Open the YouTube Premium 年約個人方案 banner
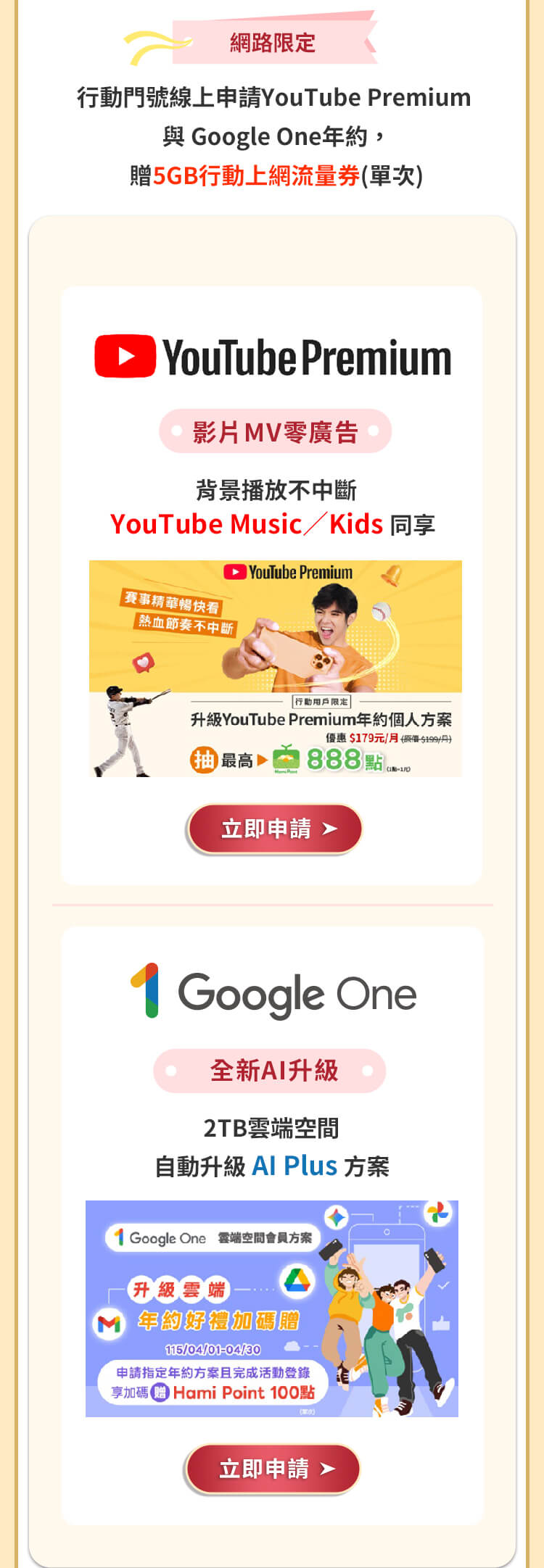544x1568 pixels. point(275,668)
